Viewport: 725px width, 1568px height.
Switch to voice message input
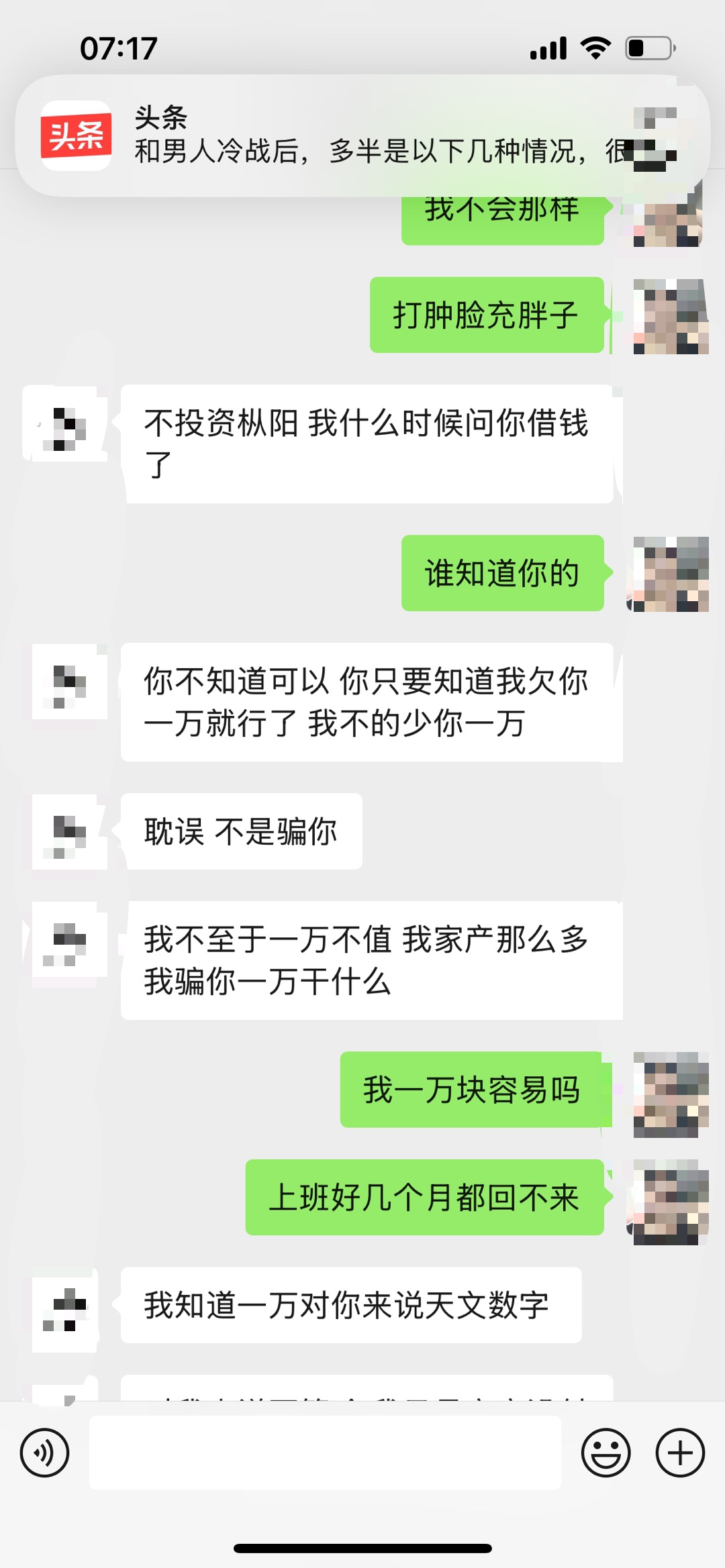(44, 1453)
